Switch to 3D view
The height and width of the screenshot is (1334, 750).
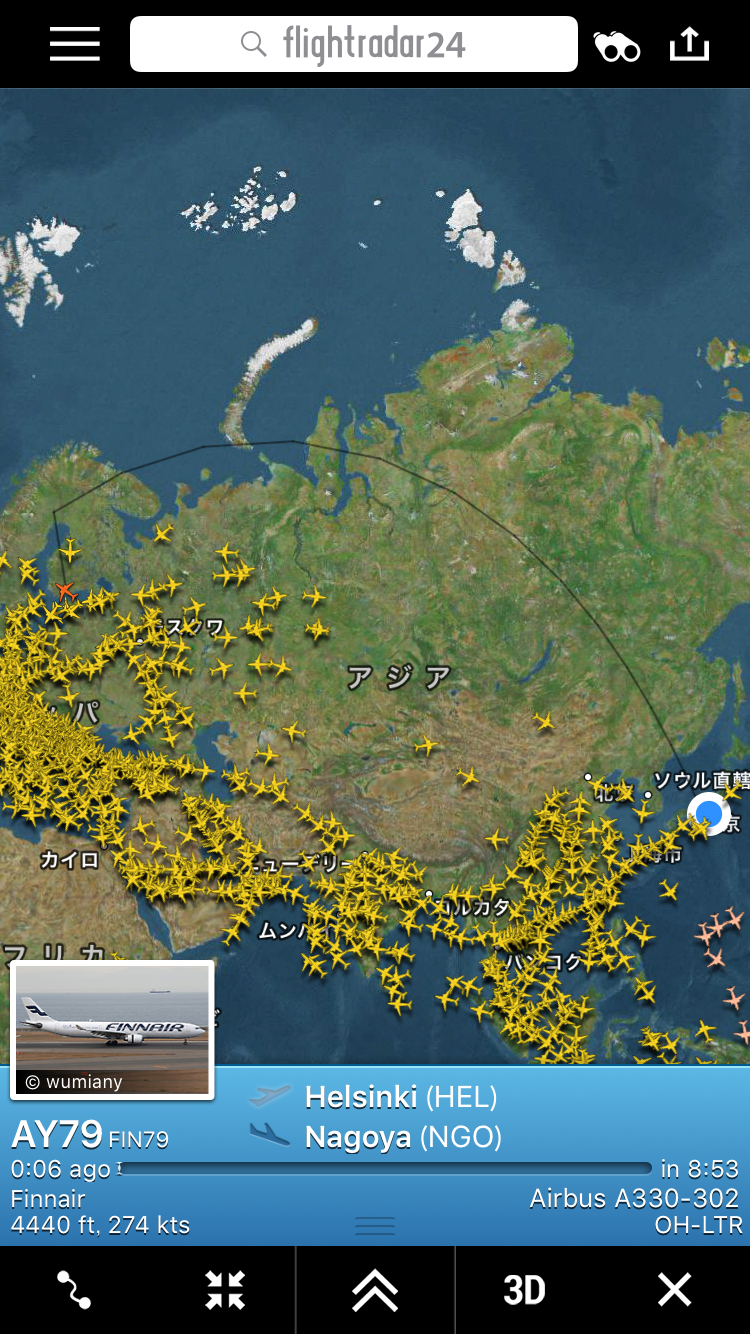click(524, 1290)
